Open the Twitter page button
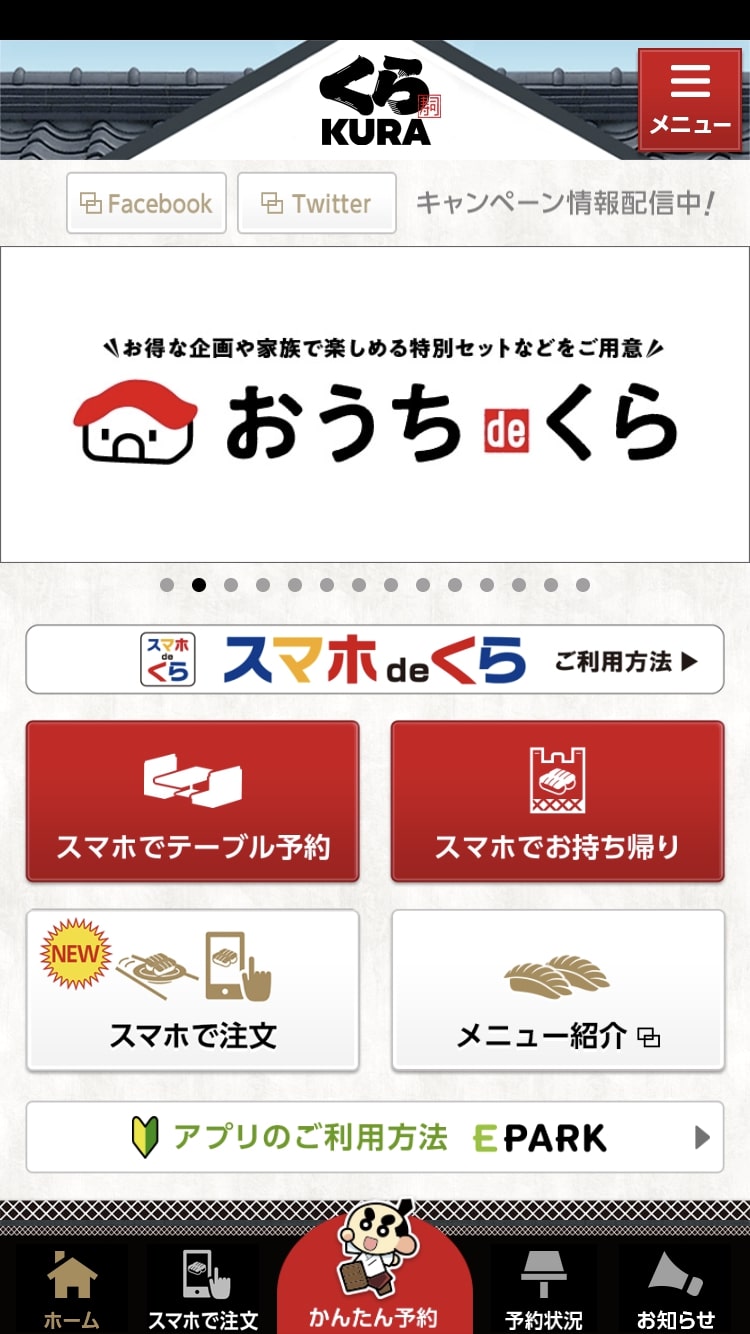 [317, 203]
